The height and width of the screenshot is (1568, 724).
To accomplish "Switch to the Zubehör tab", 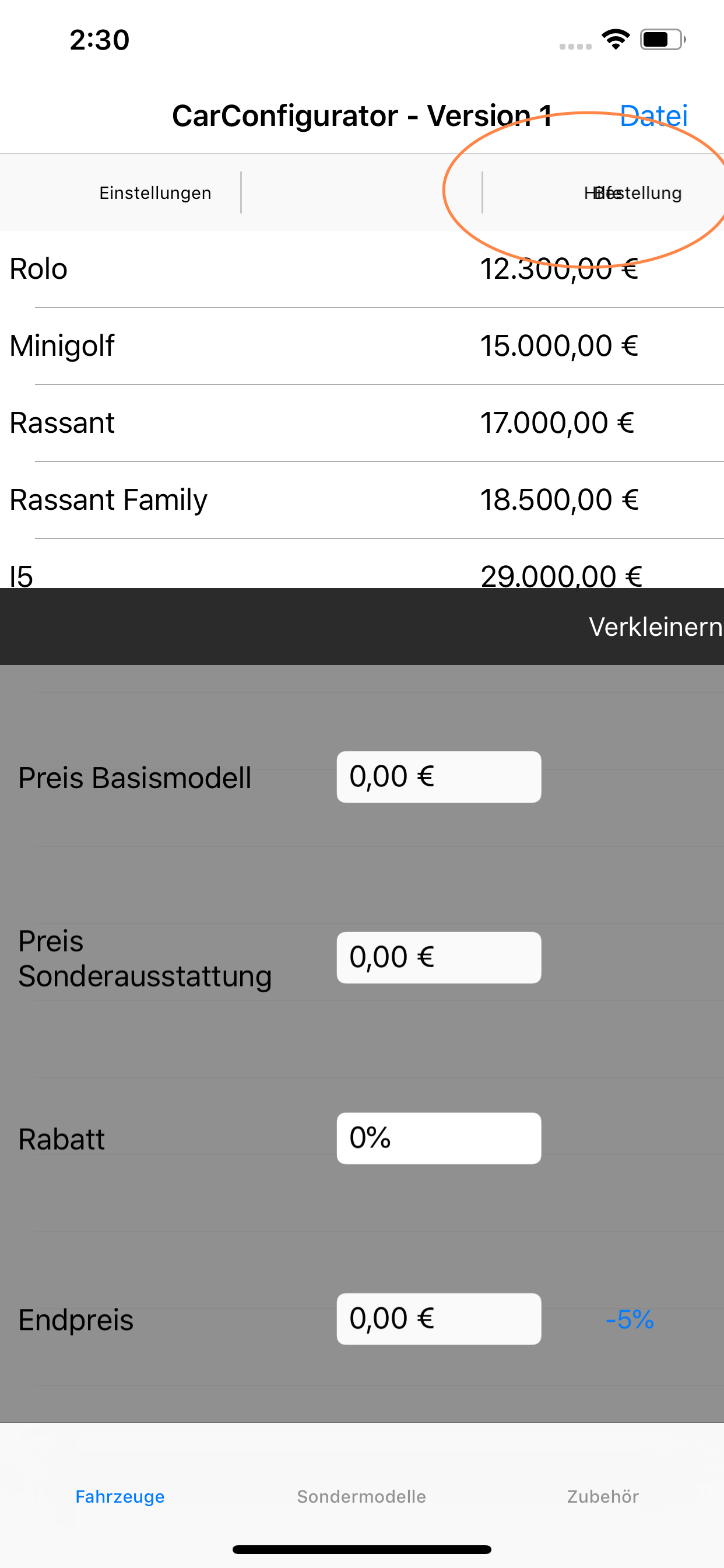I will [603, 1497].
